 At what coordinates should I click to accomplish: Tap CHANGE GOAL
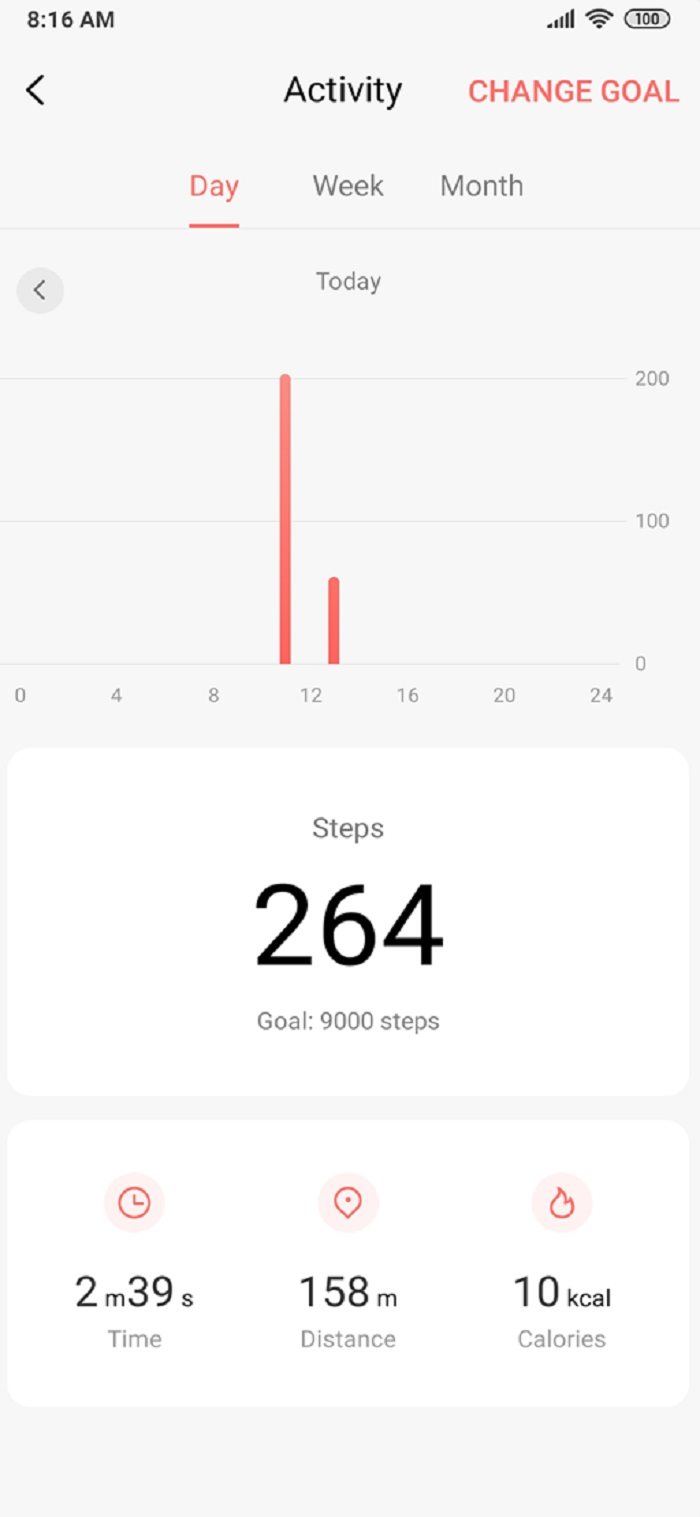[573, 91]
